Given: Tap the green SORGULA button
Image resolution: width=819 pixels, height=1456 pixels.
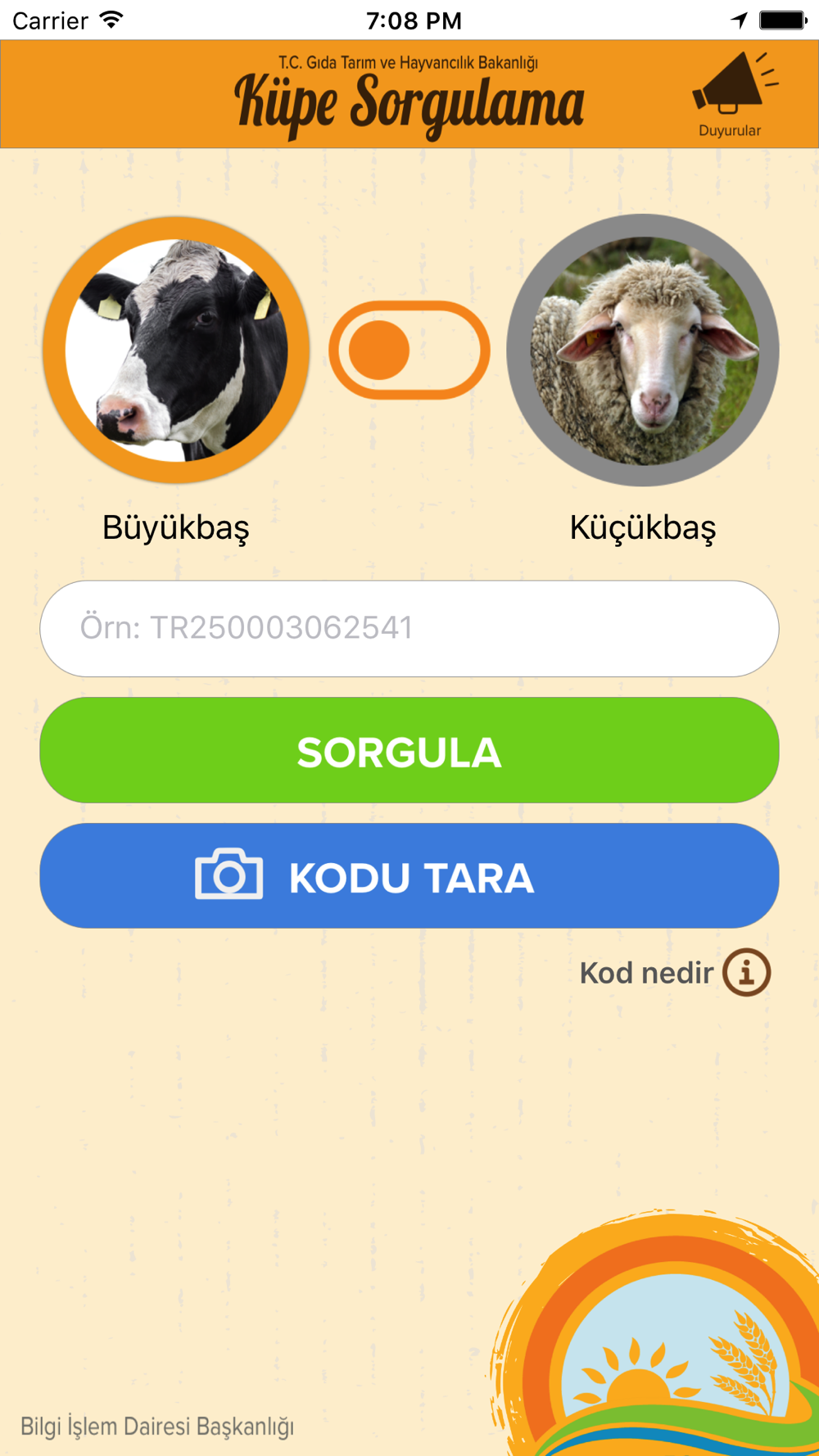Looking at the screenshot, I should click(x=409, y=750).
